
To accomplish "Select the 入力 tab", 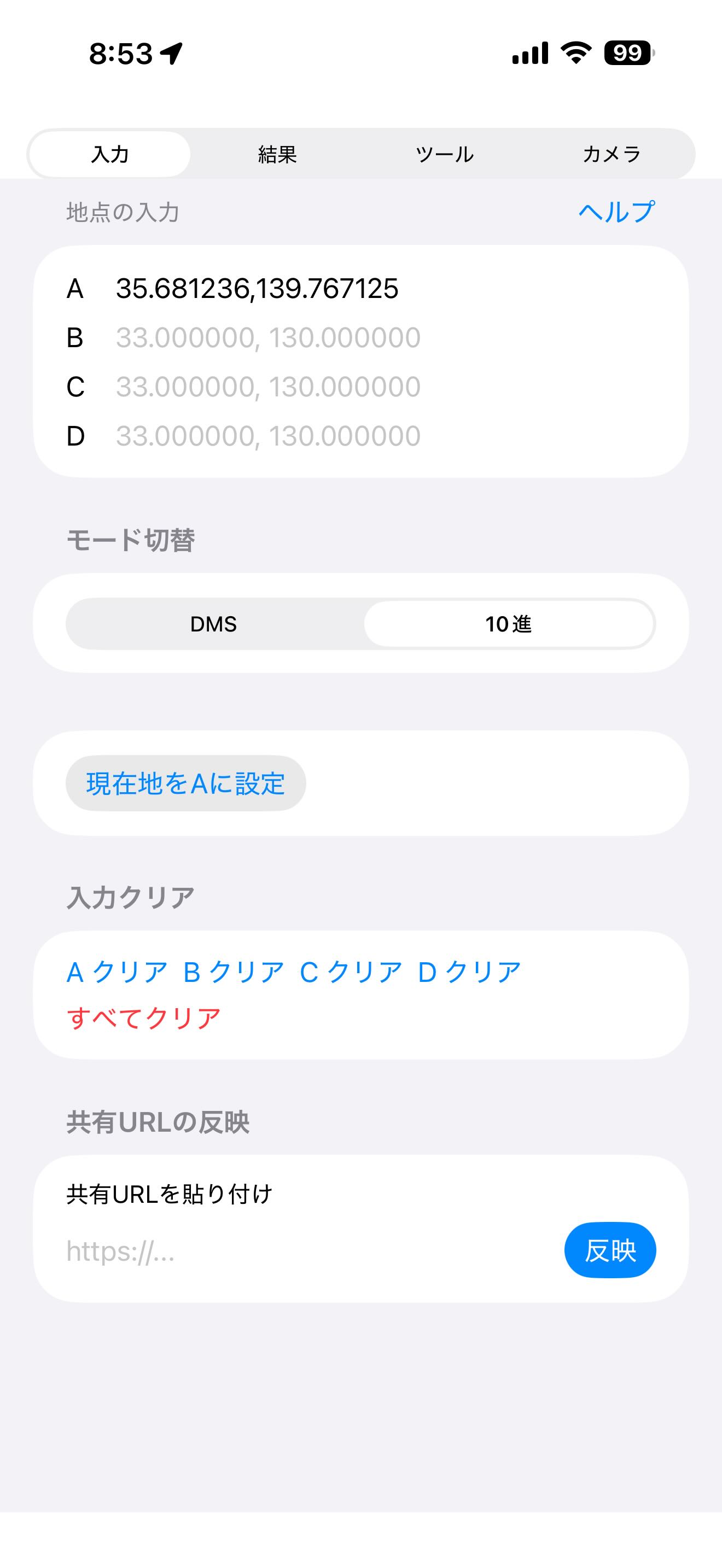I will click(108, 154).
